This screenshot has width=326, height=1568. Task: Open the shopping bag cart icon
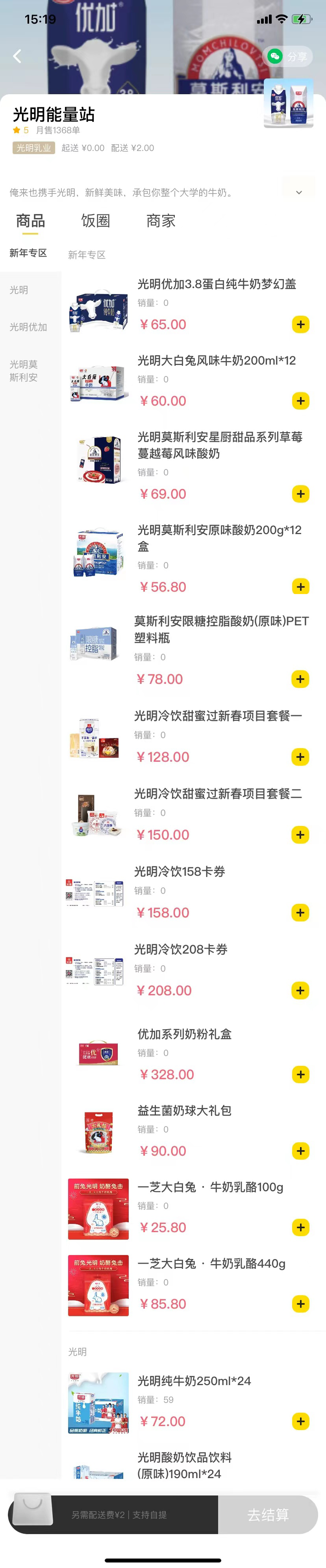pos(31,1508)
